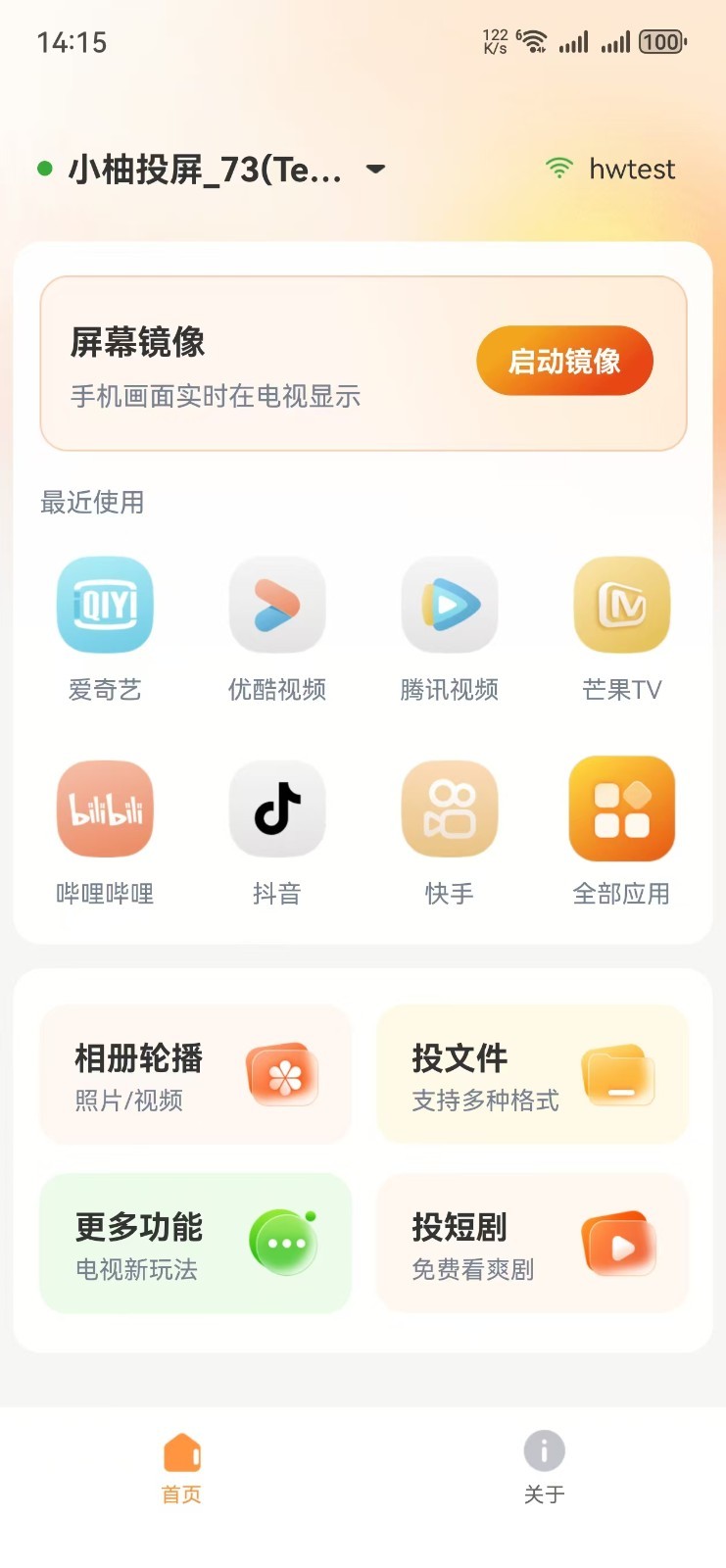Click the hwtest network label
The height and width of the screenshot is (1568, 726).
point(630,169)
